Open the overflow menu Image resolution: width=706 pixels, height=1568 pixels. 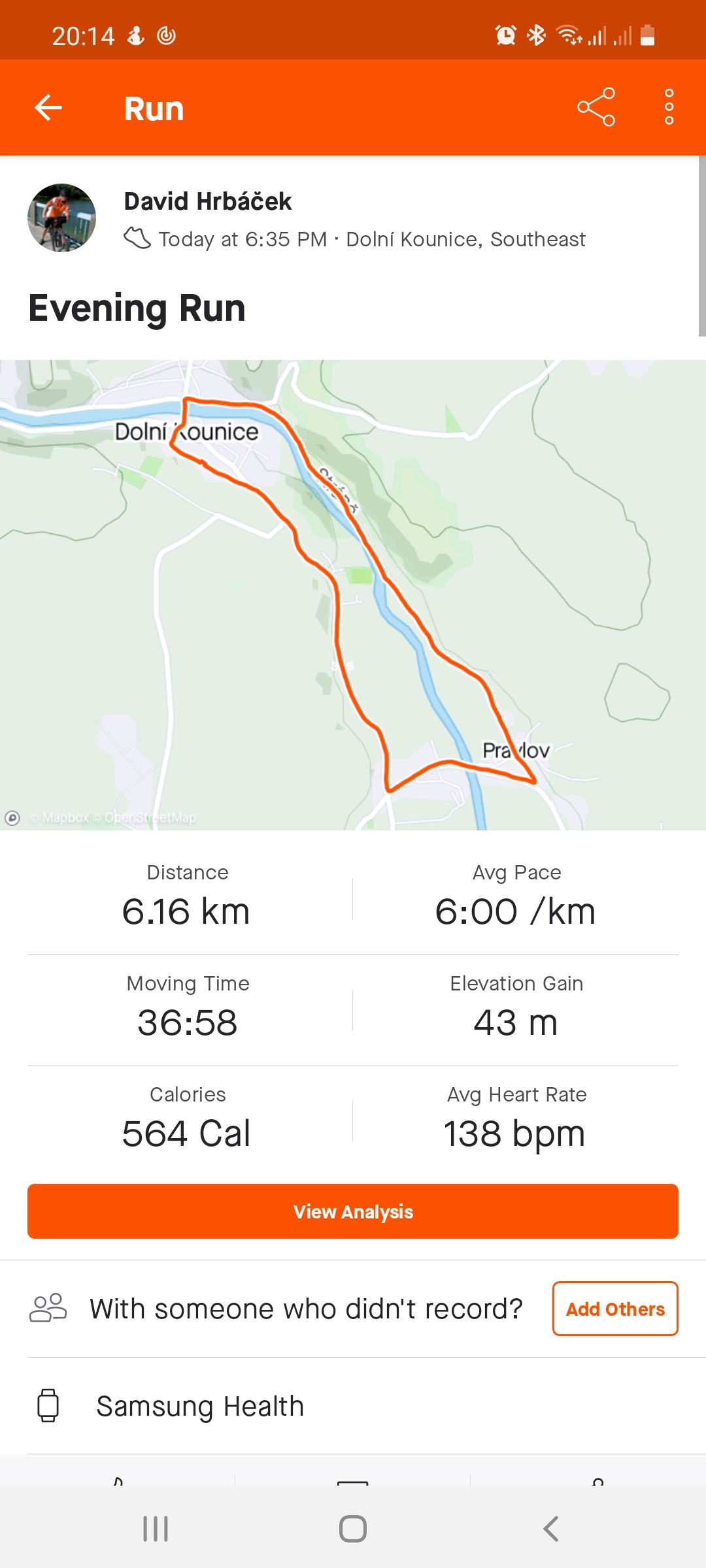click(669, 107)
